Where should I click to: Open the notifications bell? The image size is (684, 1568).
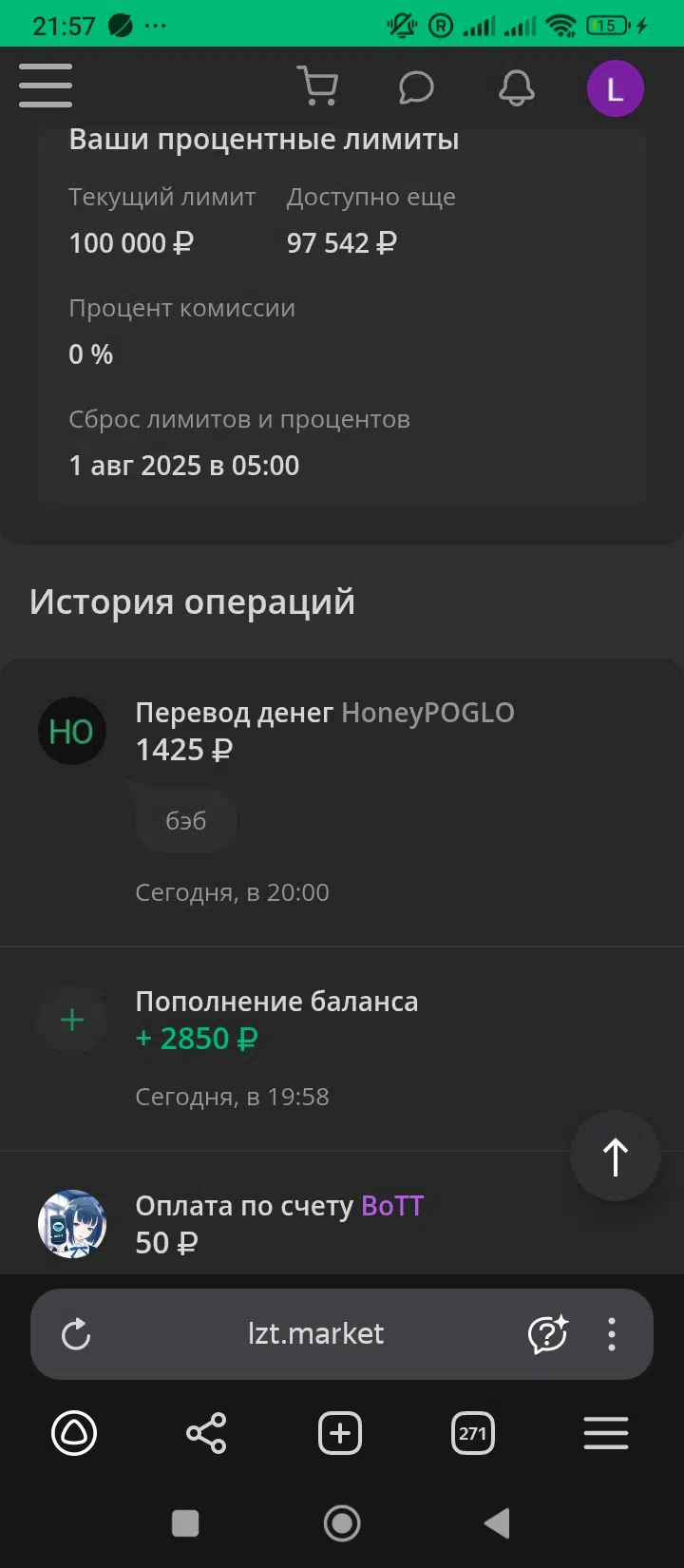pos(517,87)
